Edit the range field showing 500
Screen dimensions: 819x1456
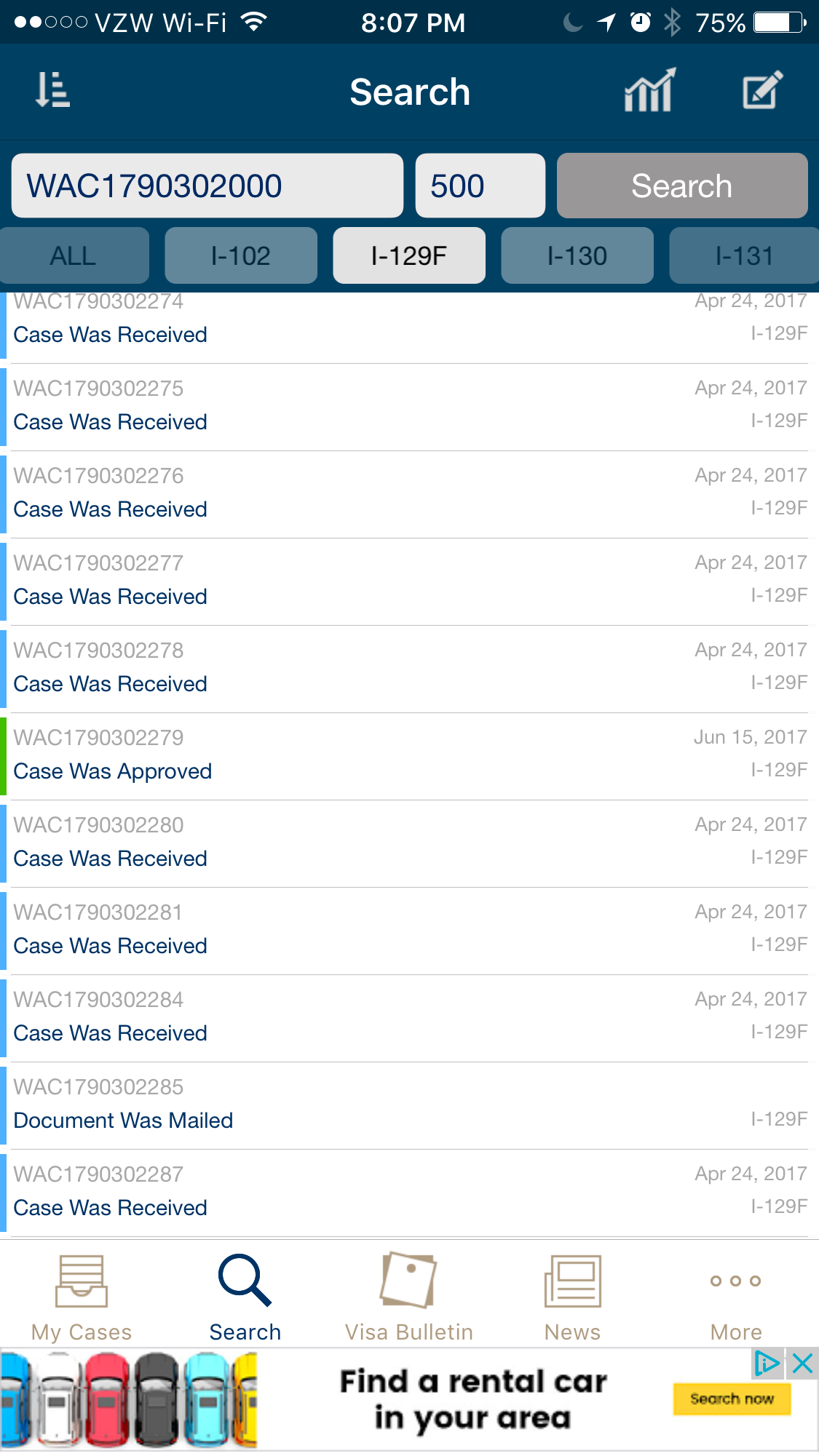point(480,186)
